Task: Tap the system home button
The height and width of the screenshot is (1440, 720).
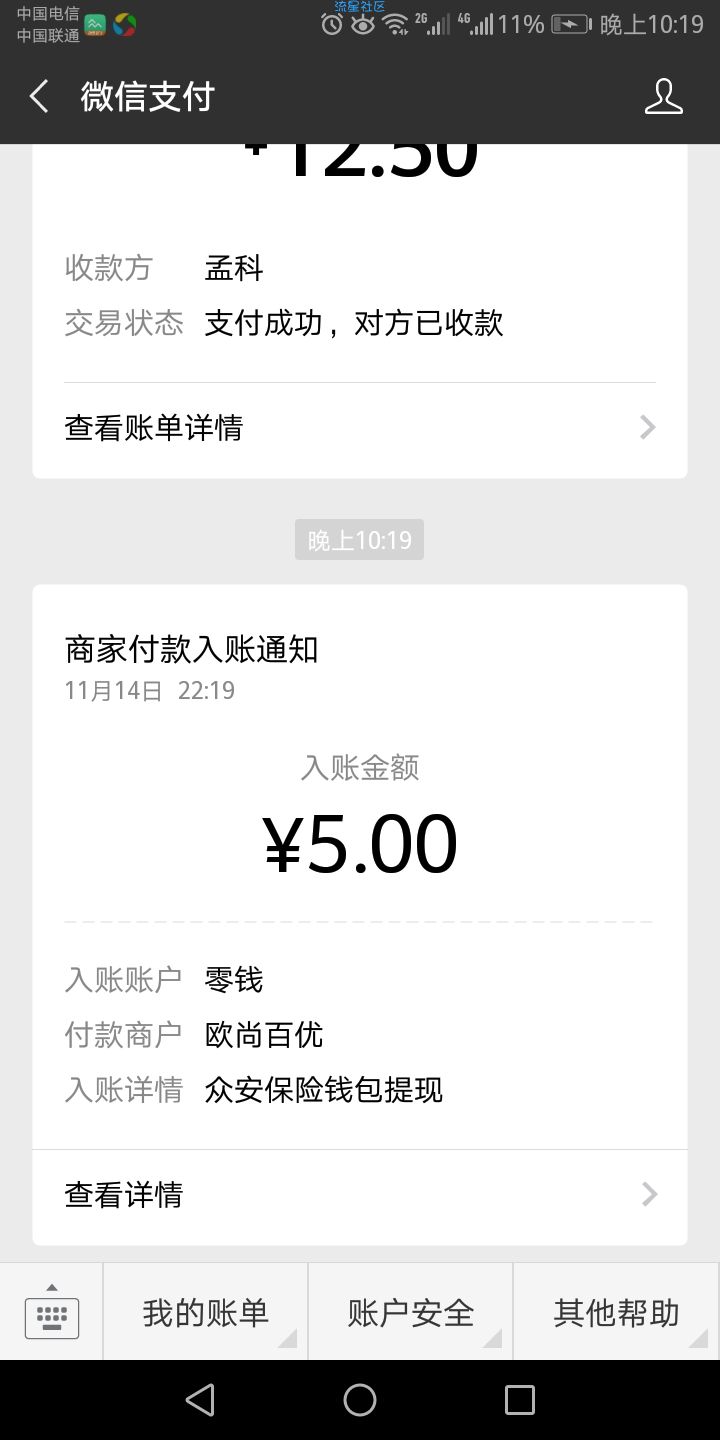Action: tap(360, 1400)
